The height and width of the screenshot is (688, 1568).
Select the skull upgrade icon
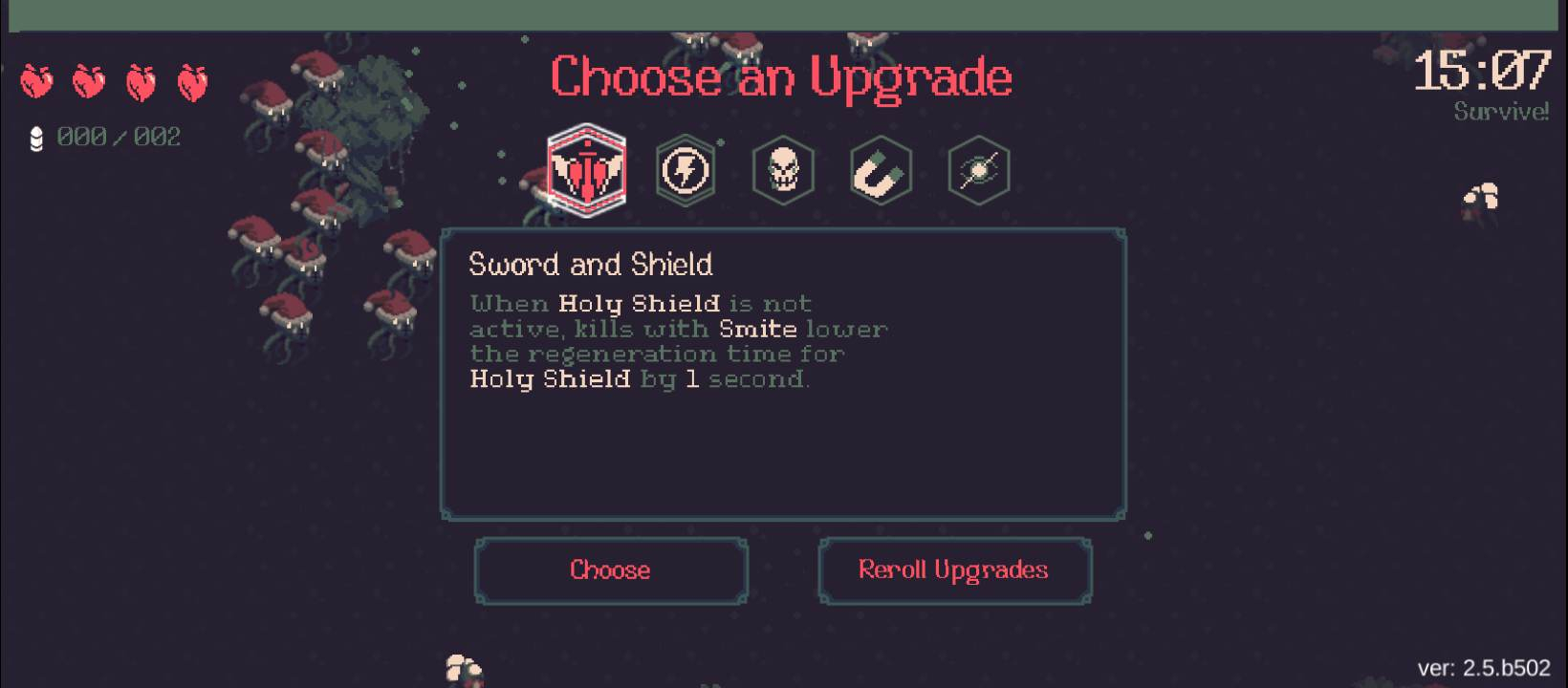point(783,171)
